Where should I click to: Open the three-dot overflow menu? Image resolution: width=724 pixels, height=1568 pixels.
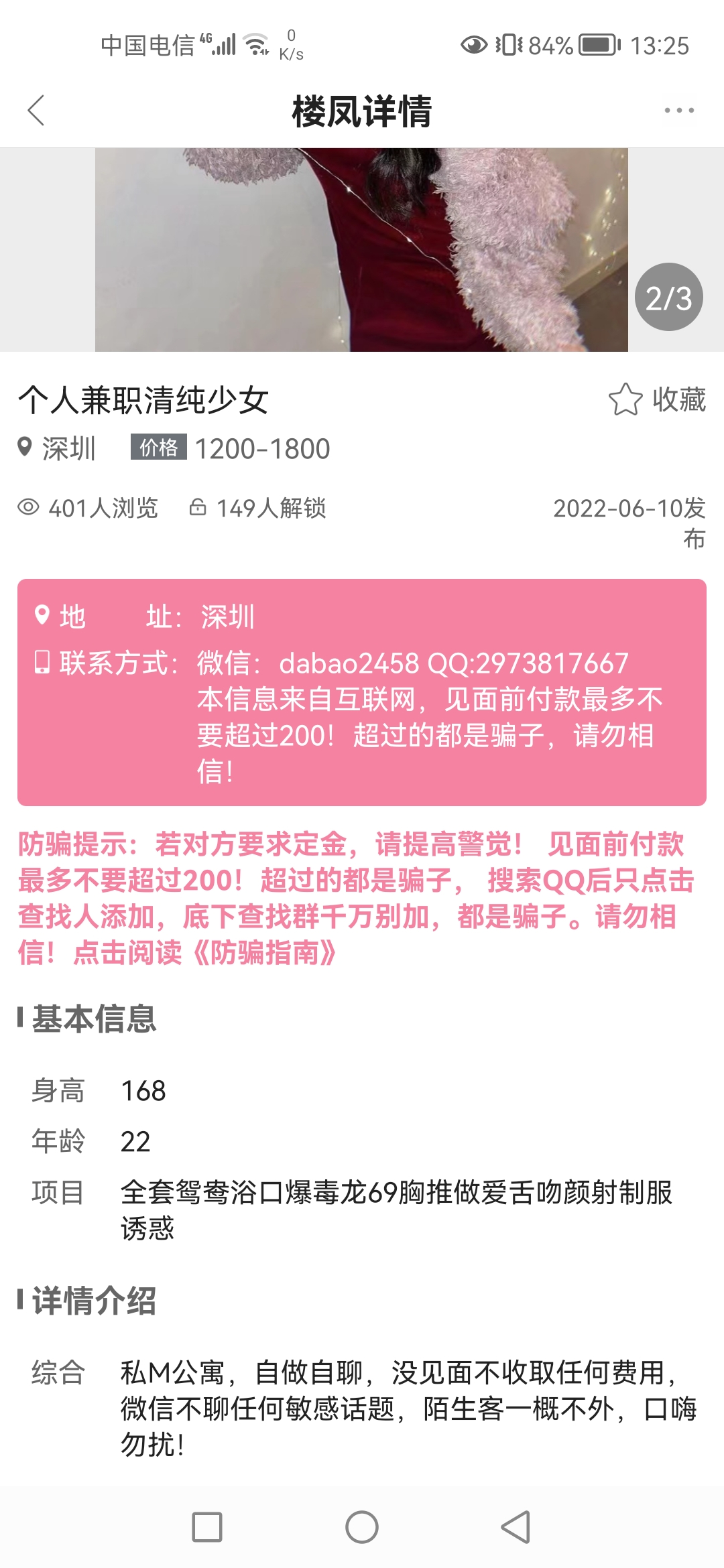click(678, 111)
